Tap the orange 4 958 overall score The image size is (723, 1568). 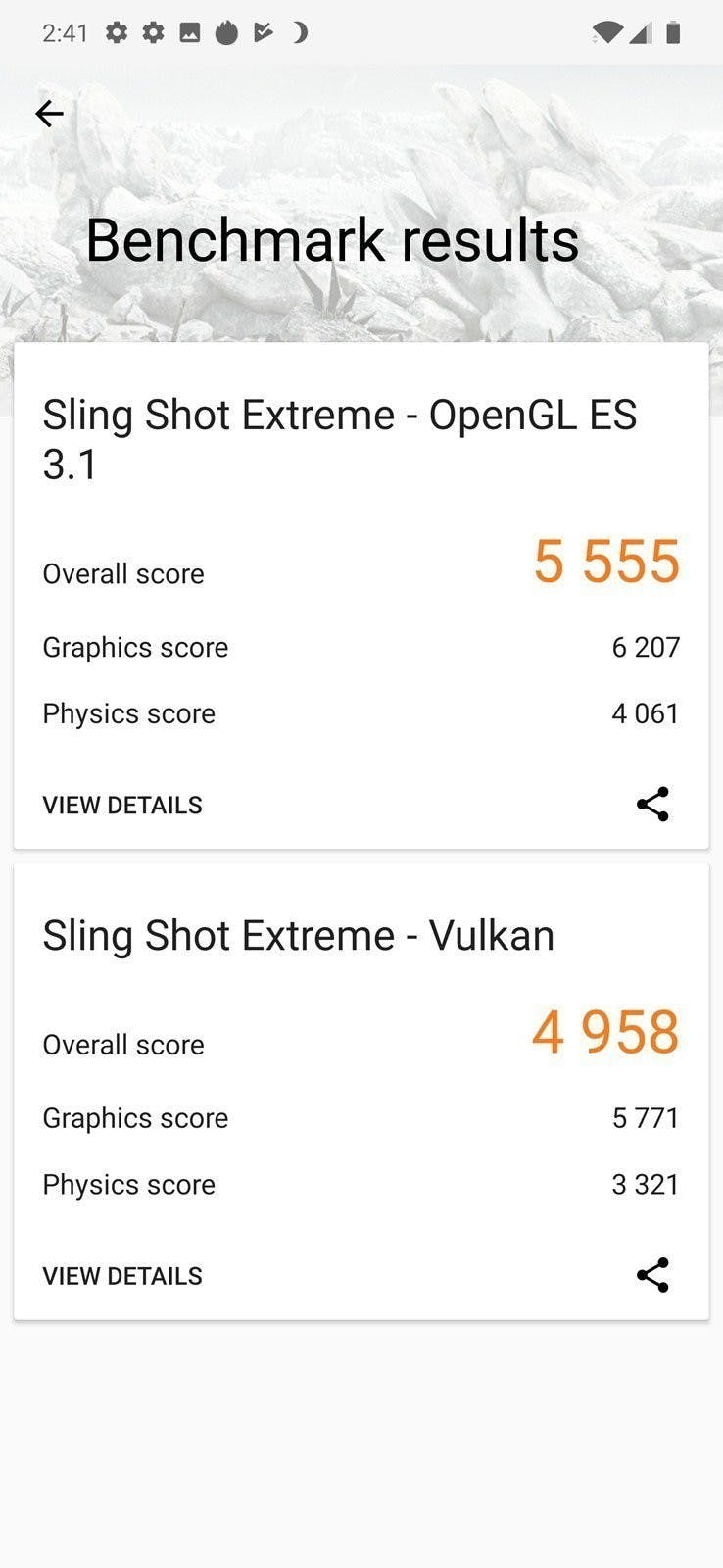click(x=605, y=1031)
